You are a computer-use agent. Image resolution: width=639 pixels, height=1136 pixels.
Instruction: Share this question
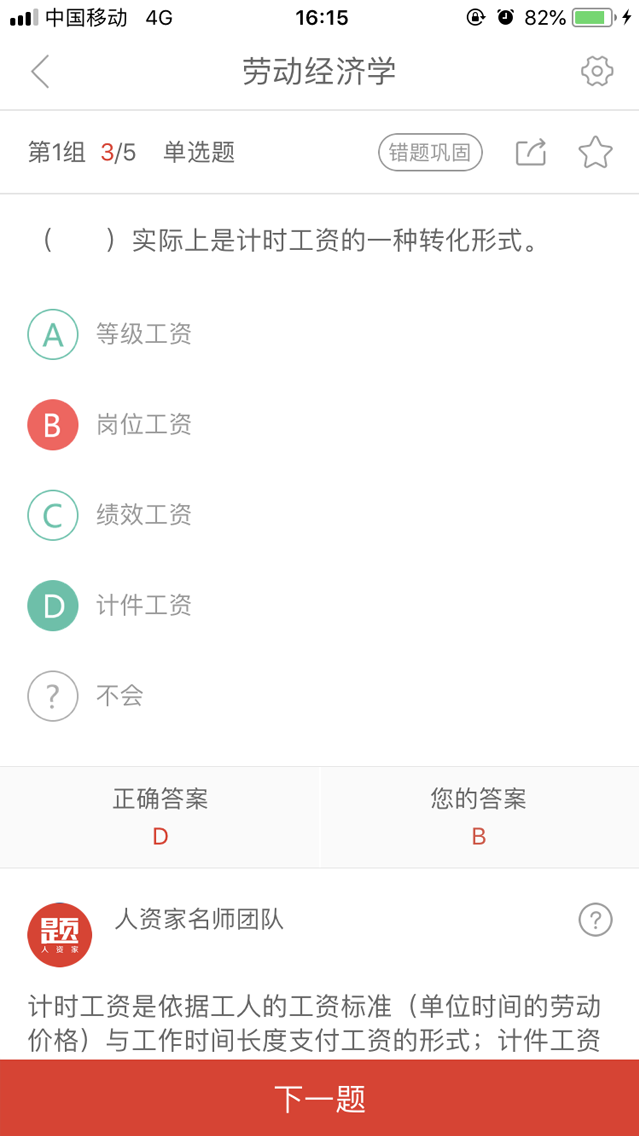coord(531,153)
